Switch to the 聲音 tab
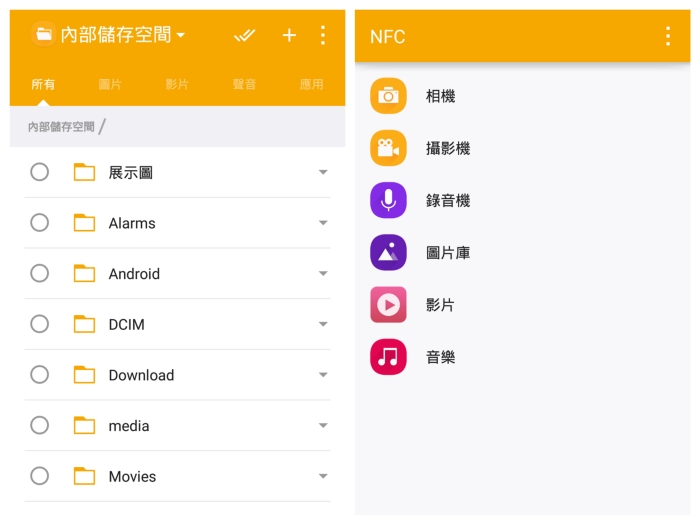This screenshot has height=525, width=700. [244, 85]
